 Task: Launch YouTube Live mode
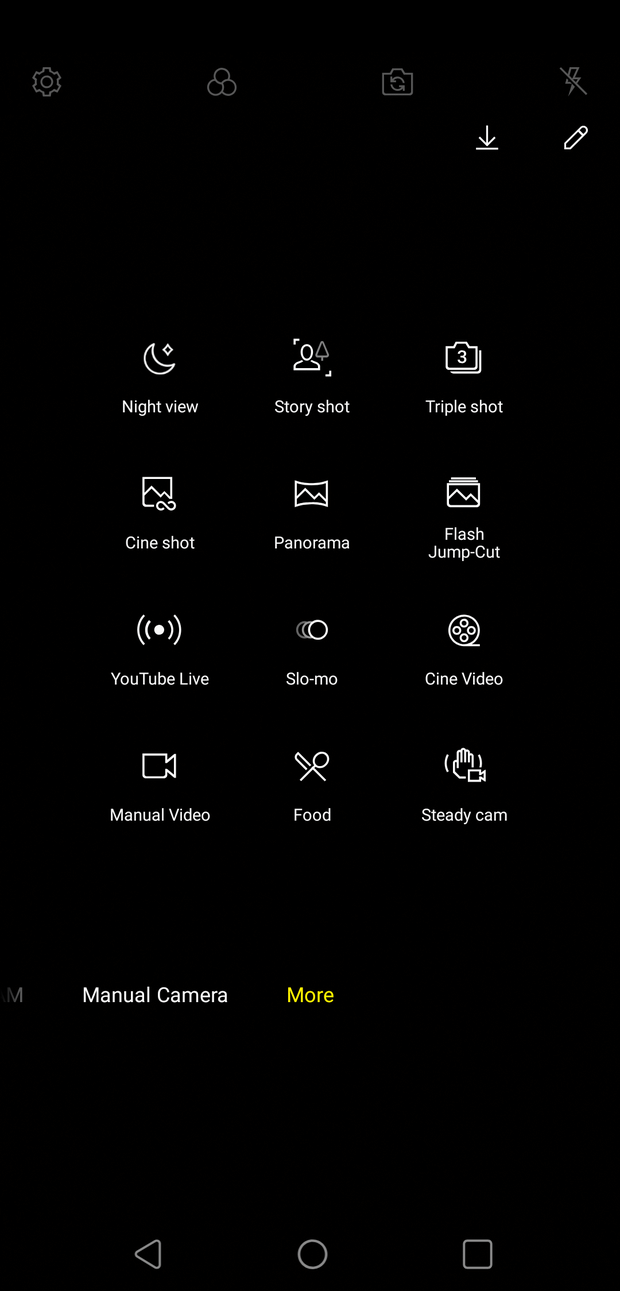tap(160, 647)
